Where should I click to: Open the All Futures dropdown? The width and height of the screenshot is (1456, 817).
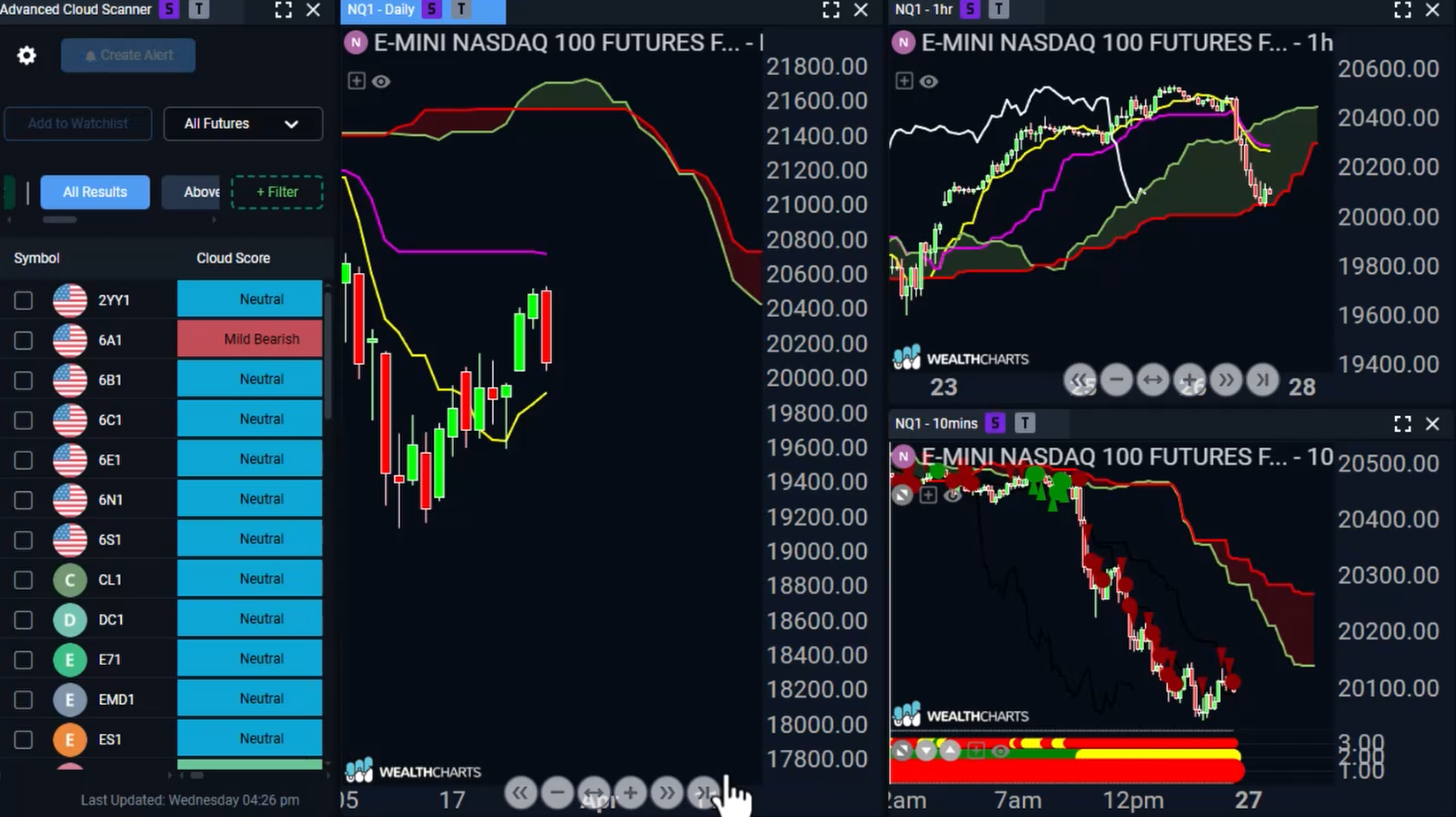click(242, 124)
